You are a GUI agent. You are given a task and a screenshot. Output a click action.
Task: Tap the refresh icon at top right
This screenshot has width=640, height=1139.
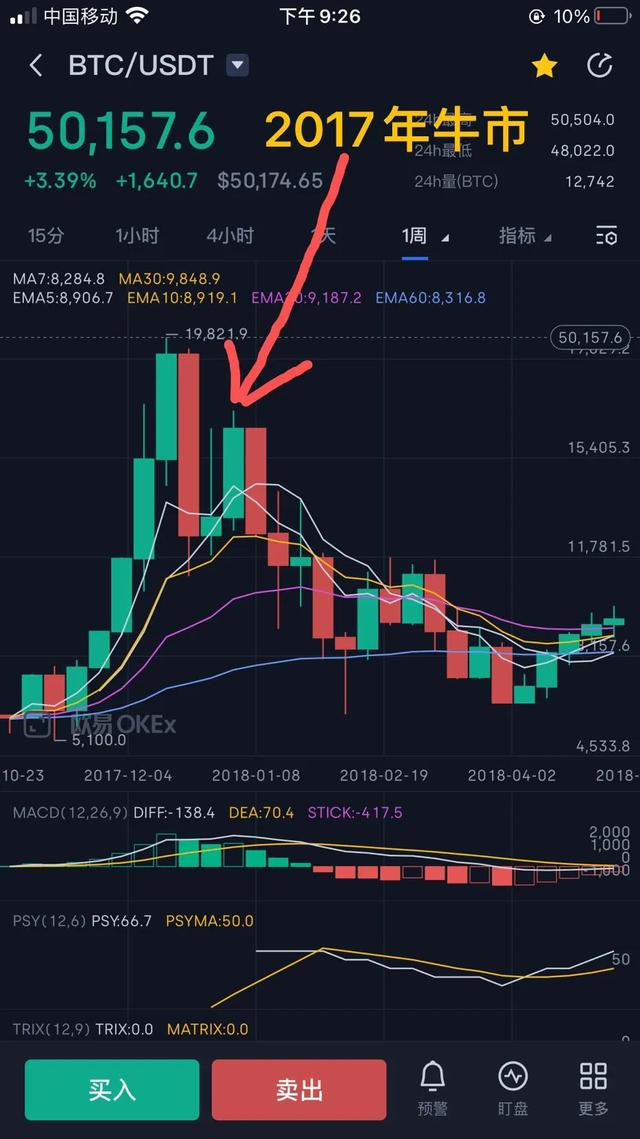(599, 66)
